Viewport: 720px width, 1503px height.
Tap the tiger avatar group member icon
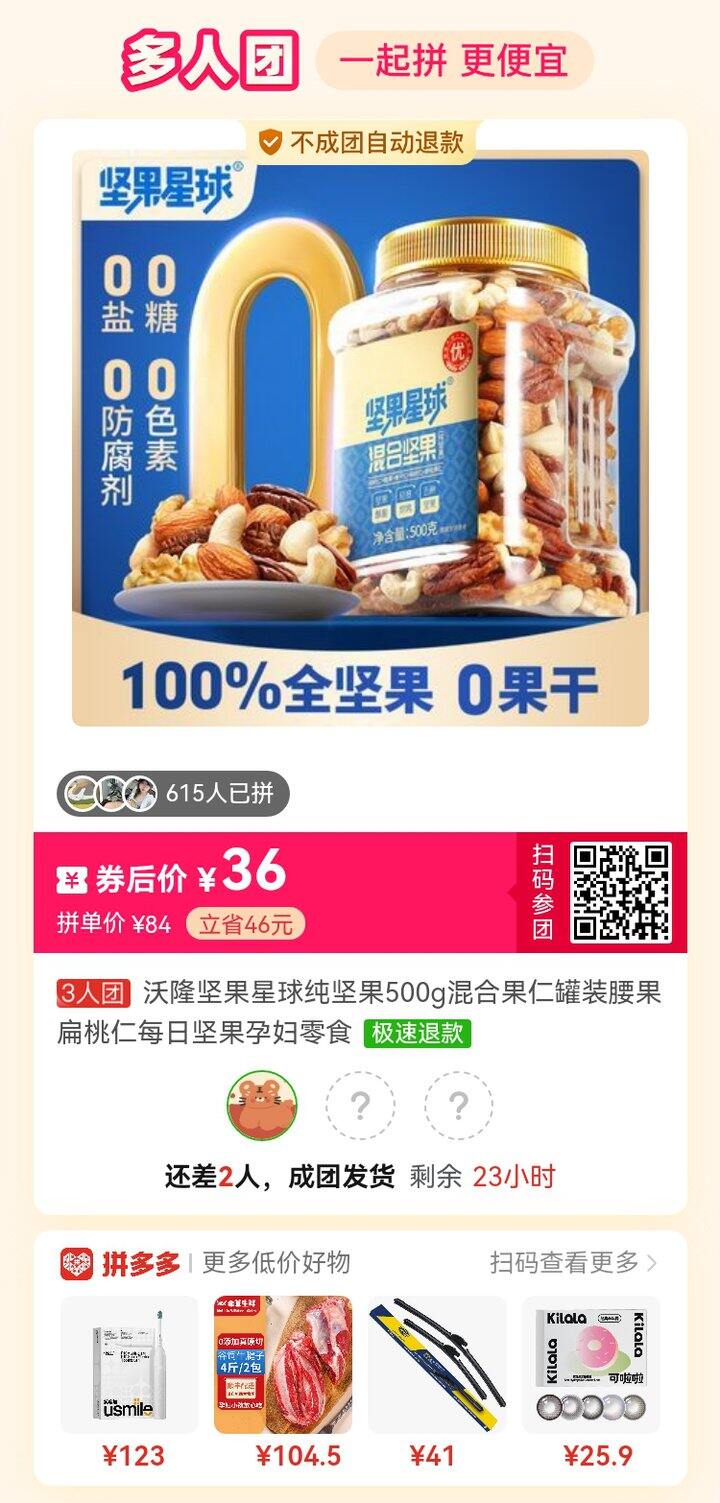263,1105
